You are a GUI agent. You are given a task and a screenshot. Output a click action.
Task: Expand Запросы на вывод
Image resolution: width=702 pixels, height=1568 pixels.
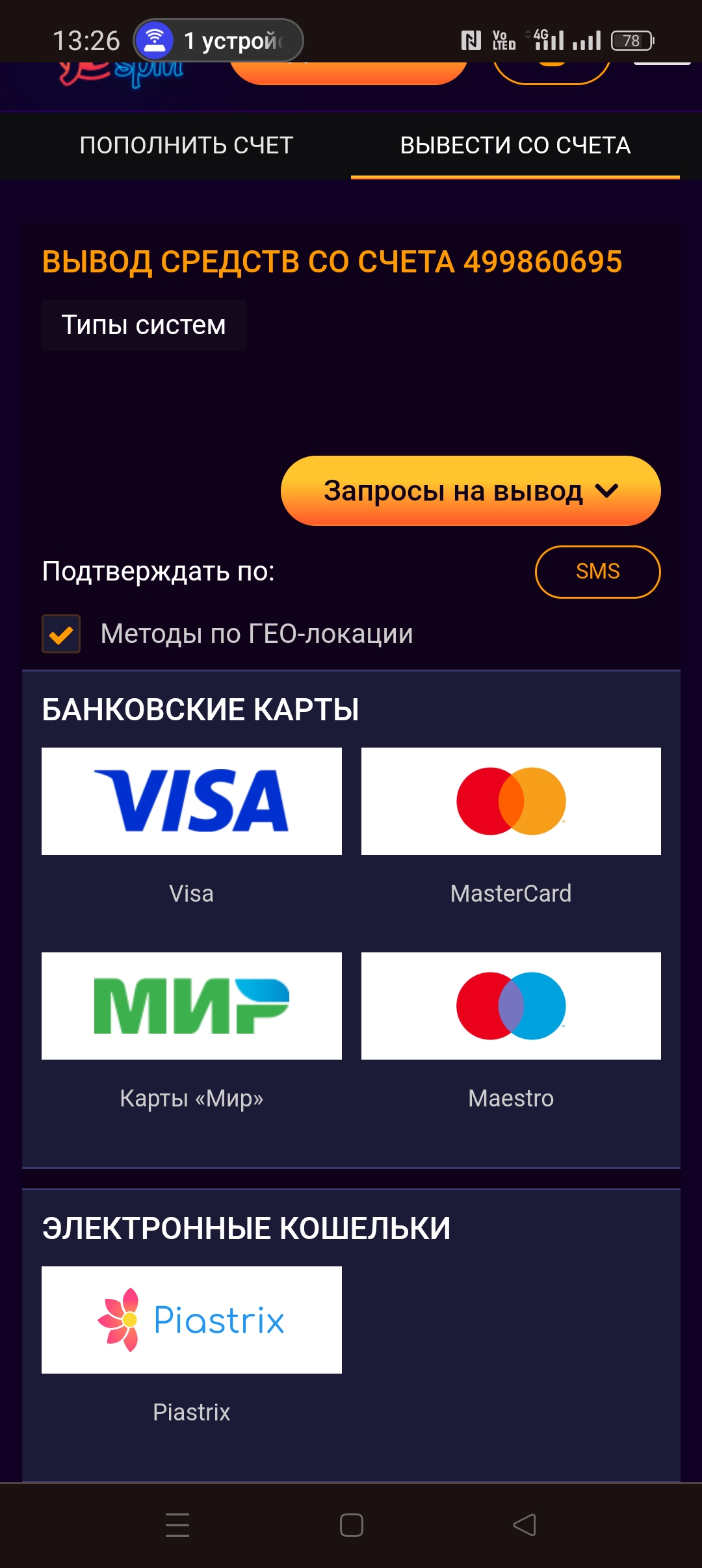[471, 491]
